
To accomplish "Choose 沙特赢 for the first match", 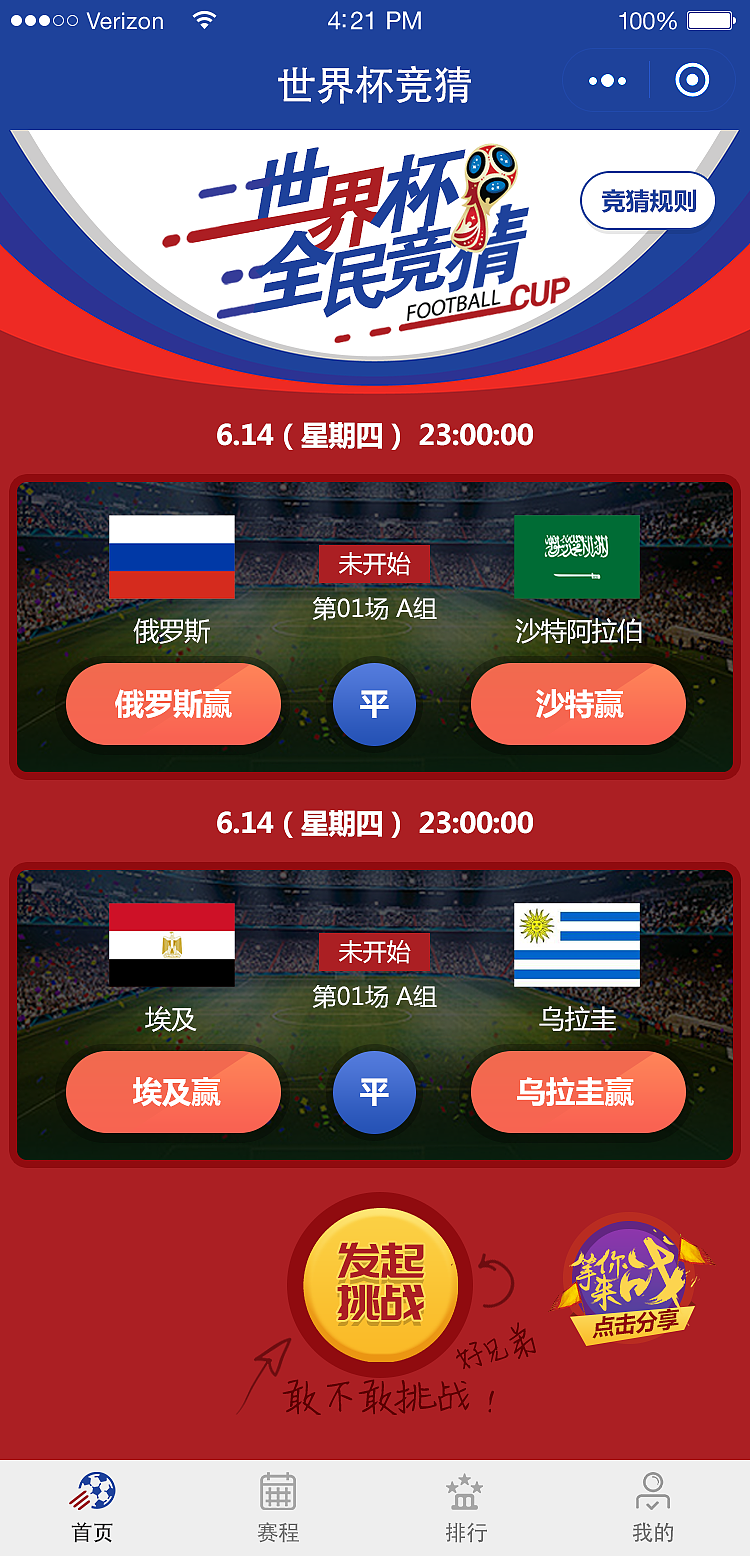I will 578,704.
